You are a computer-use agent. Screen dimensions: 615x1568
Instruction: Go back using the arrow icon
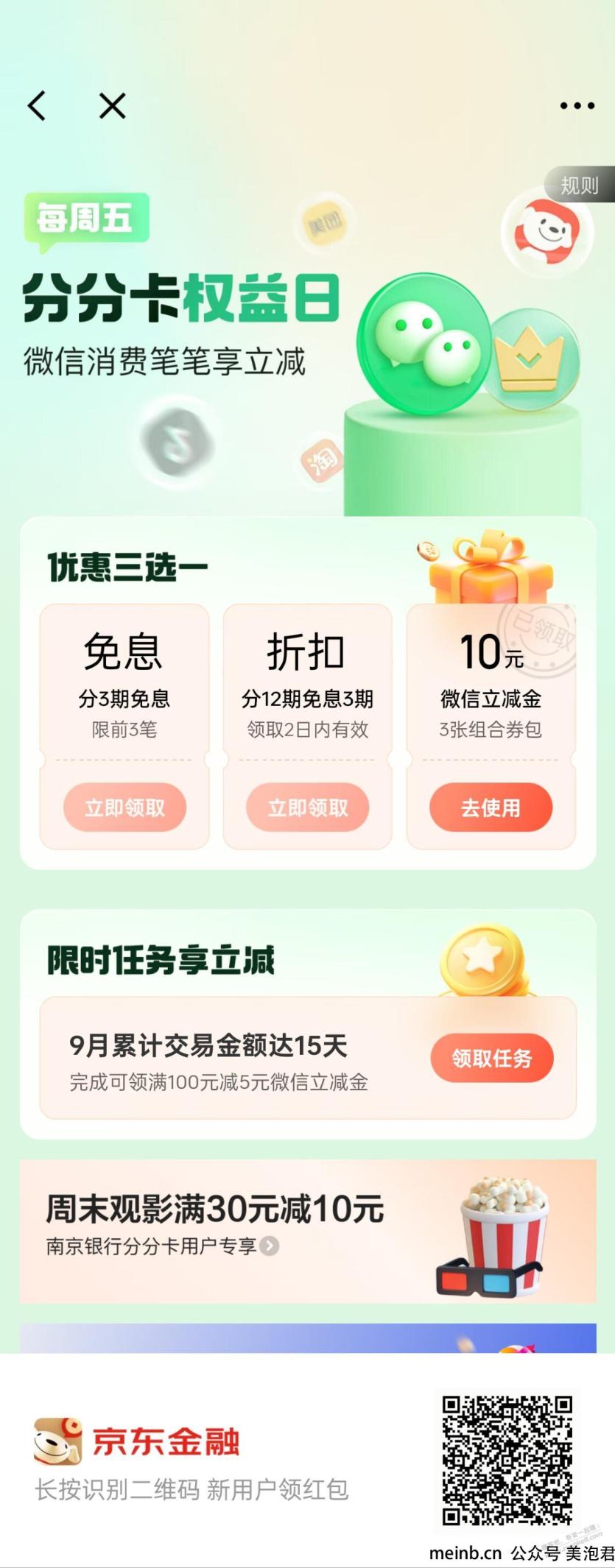point(38,106)
